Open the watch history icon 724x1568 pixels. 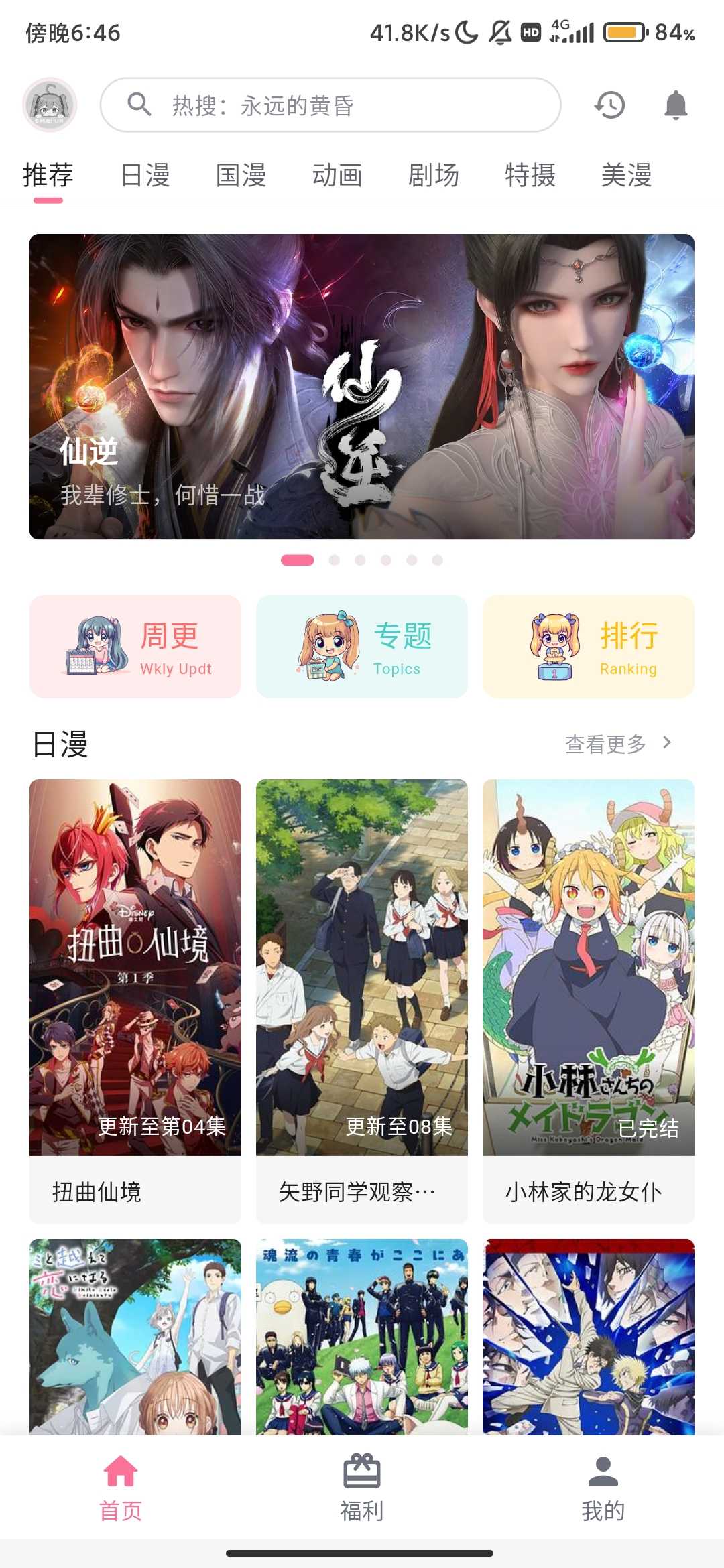609,105
